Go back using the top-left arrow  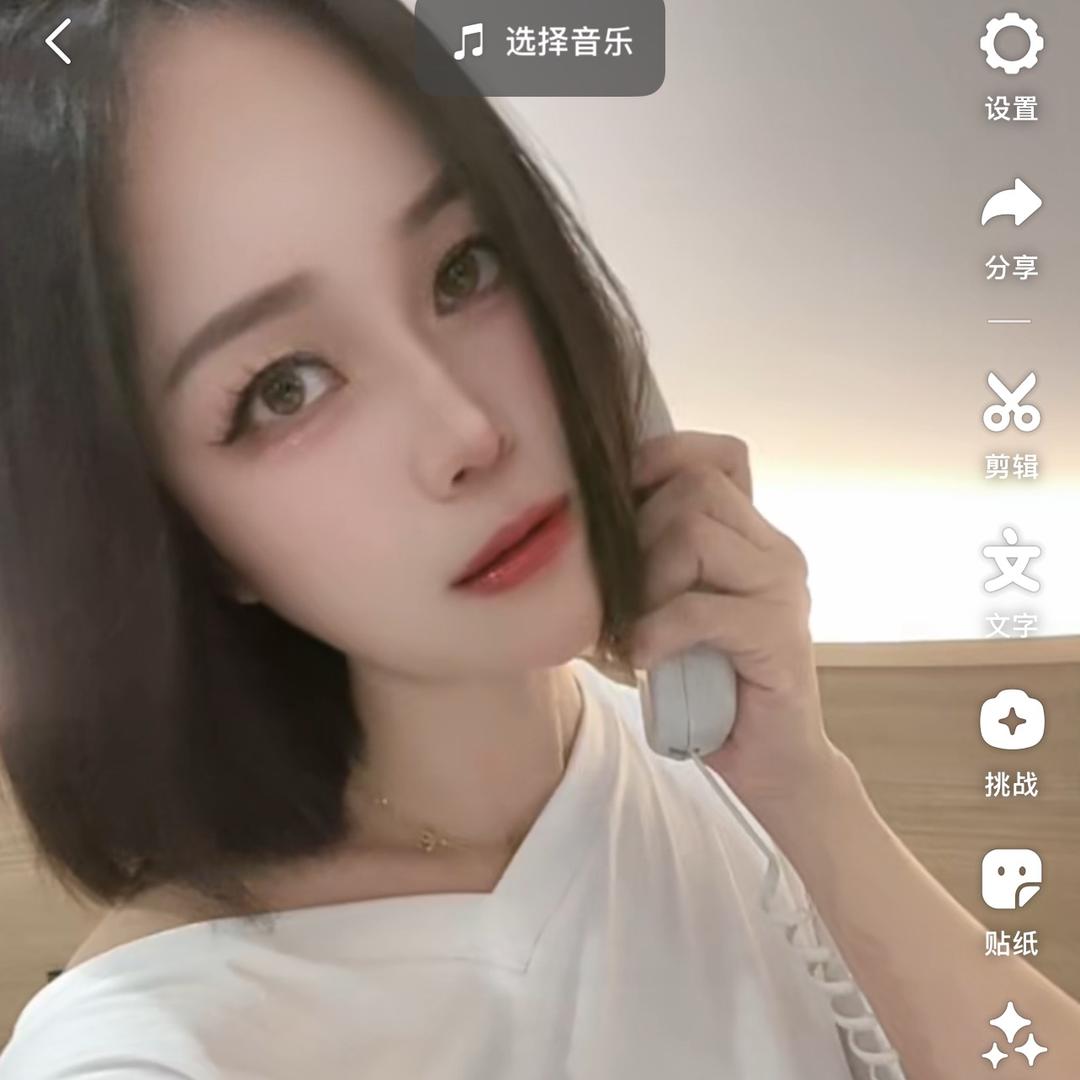coord(58,43)
